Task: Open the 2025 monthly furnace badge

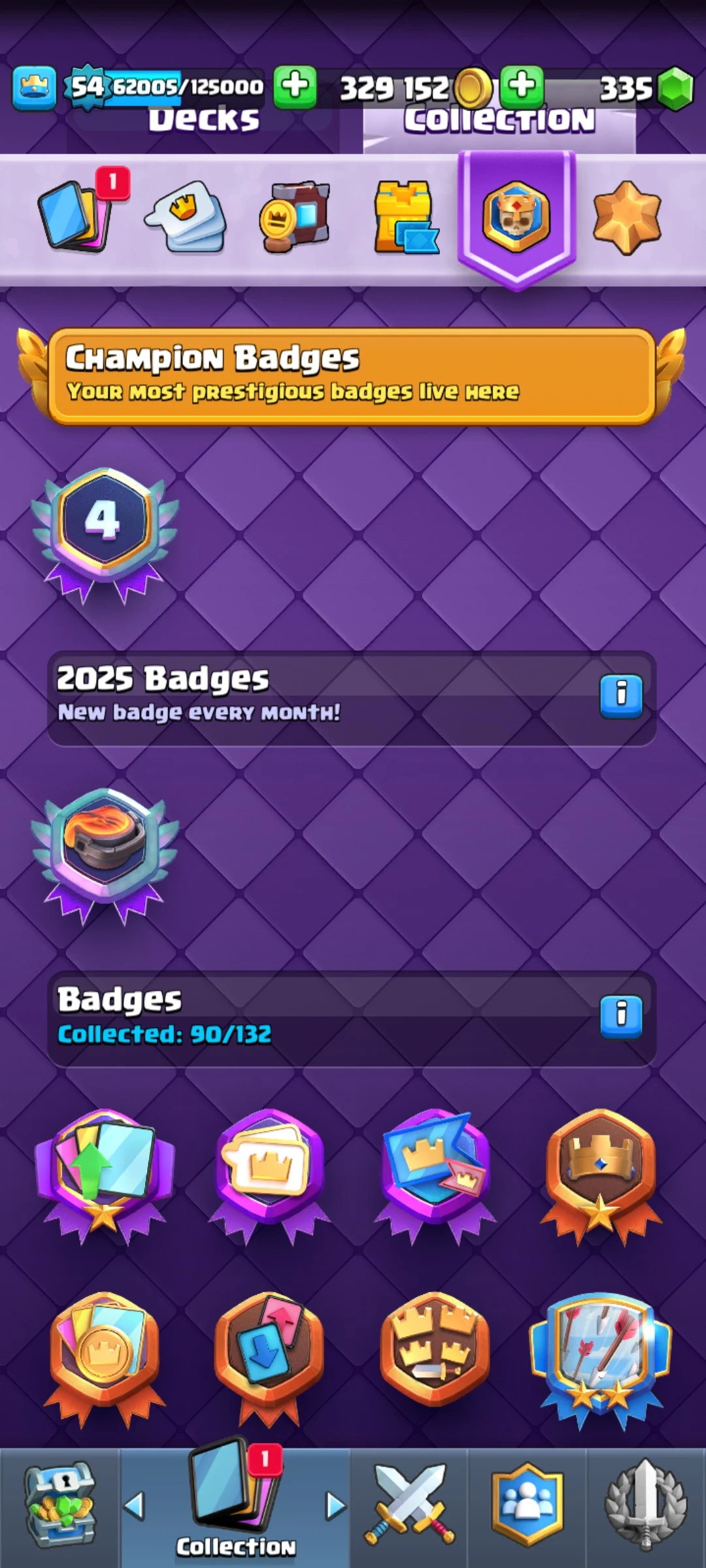Action: [103, 849]
